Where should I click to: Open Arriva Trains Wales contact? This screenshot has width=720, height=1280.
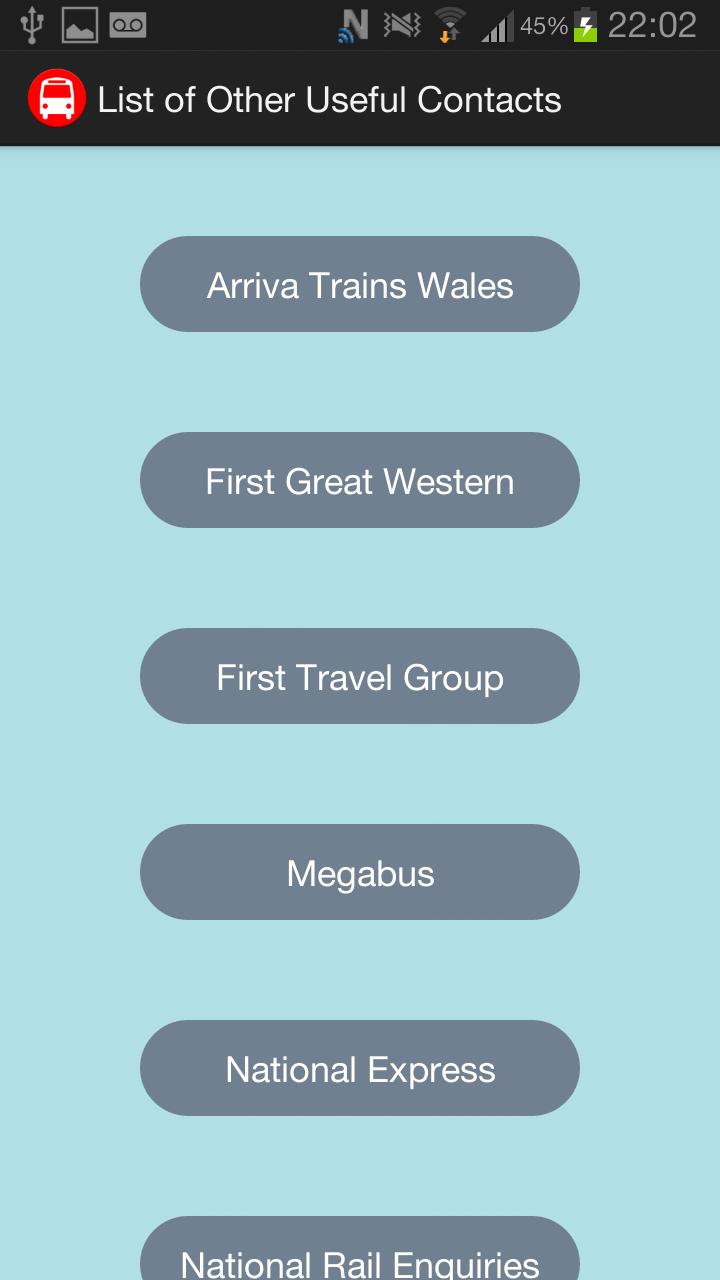[360, 284]
